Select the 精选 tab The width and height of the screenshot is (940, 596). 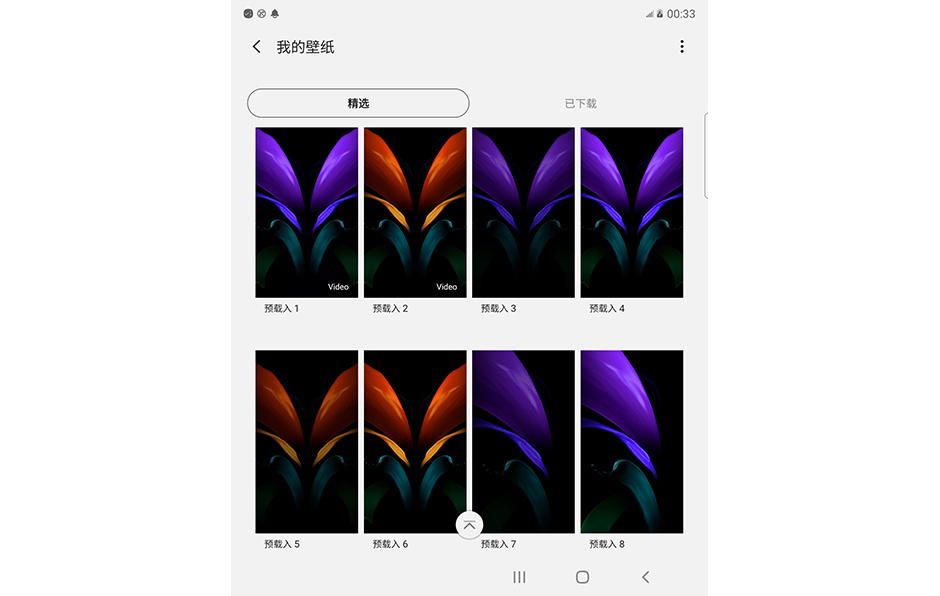click(358, 103)
